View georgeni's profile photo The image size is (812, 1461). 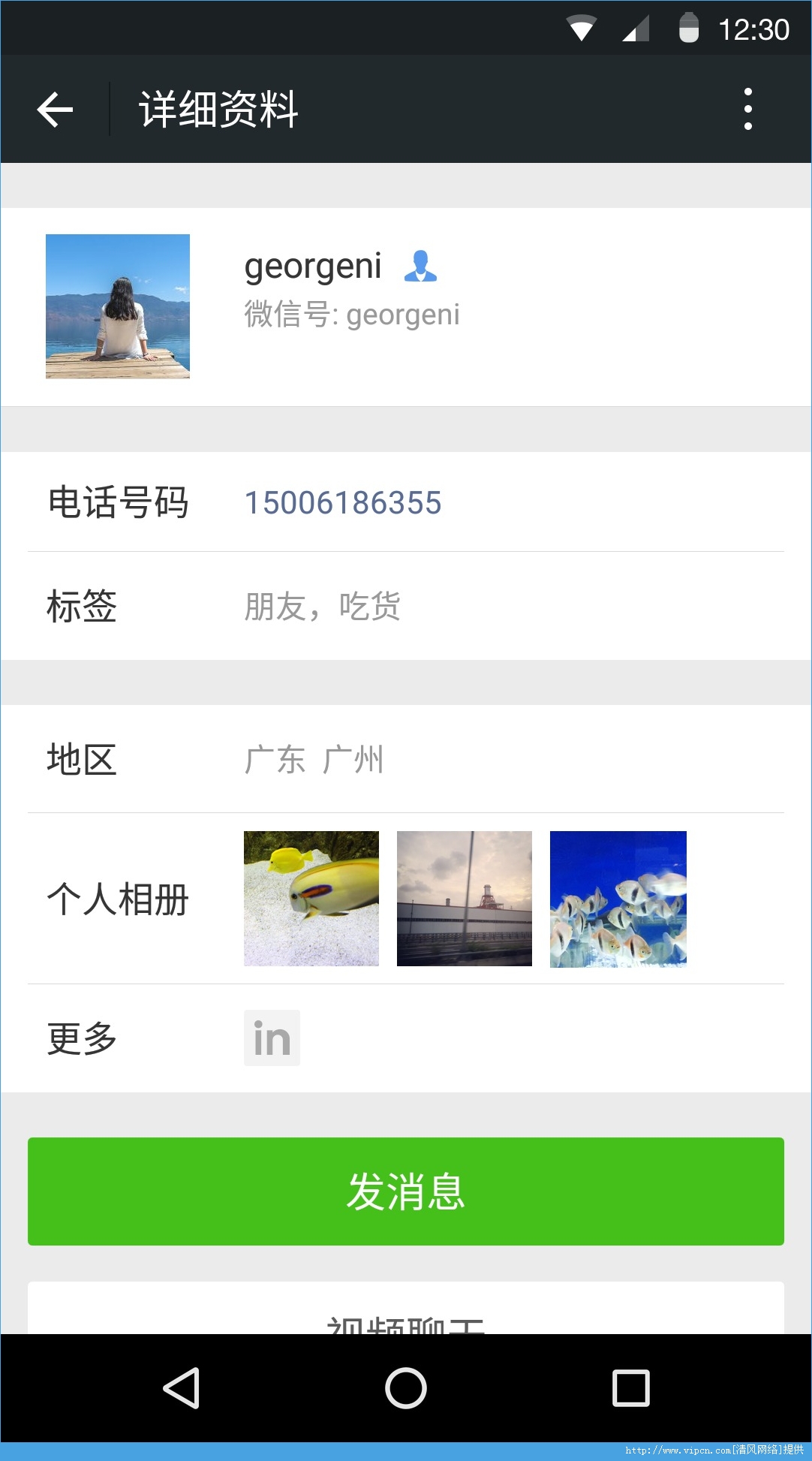pos(118,306)
